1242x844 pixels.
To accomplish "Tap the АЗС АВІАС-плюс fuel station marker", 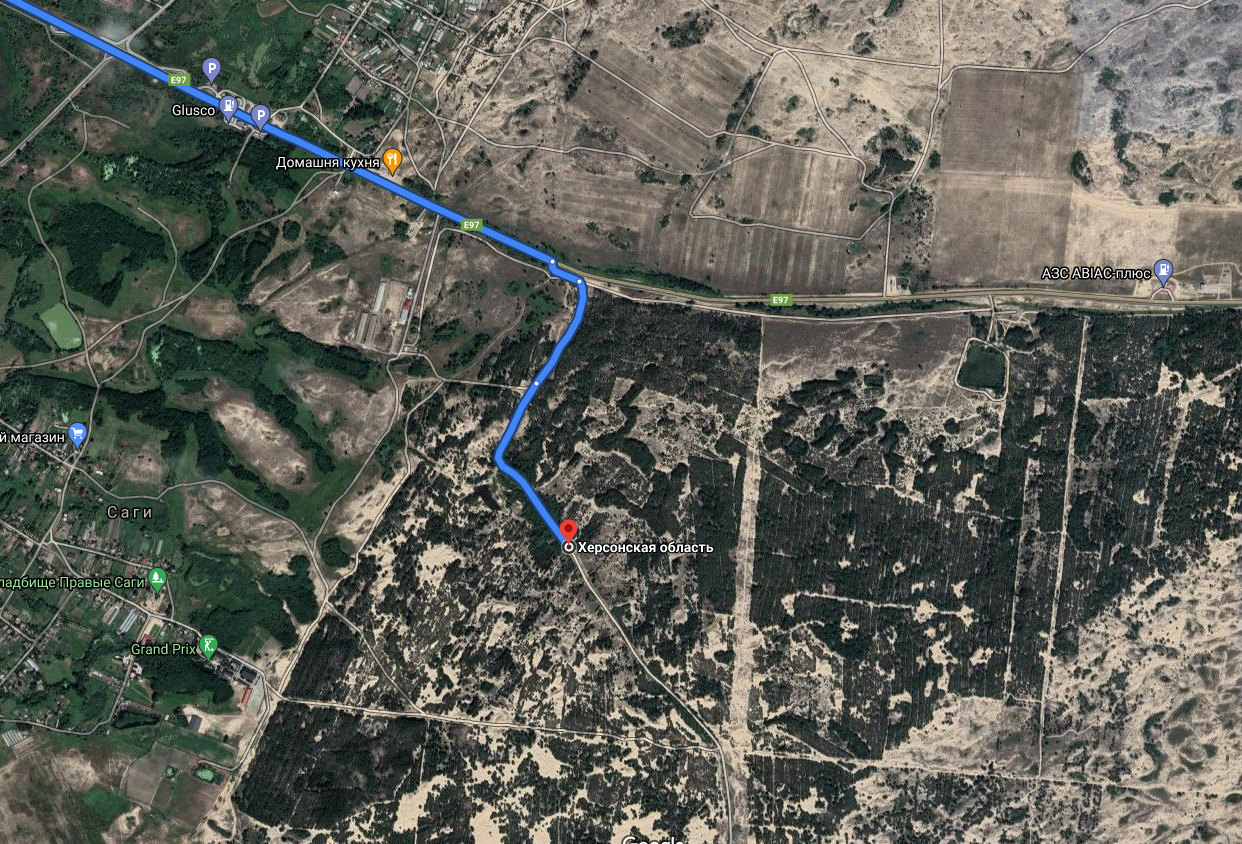I will [1163, 269].
